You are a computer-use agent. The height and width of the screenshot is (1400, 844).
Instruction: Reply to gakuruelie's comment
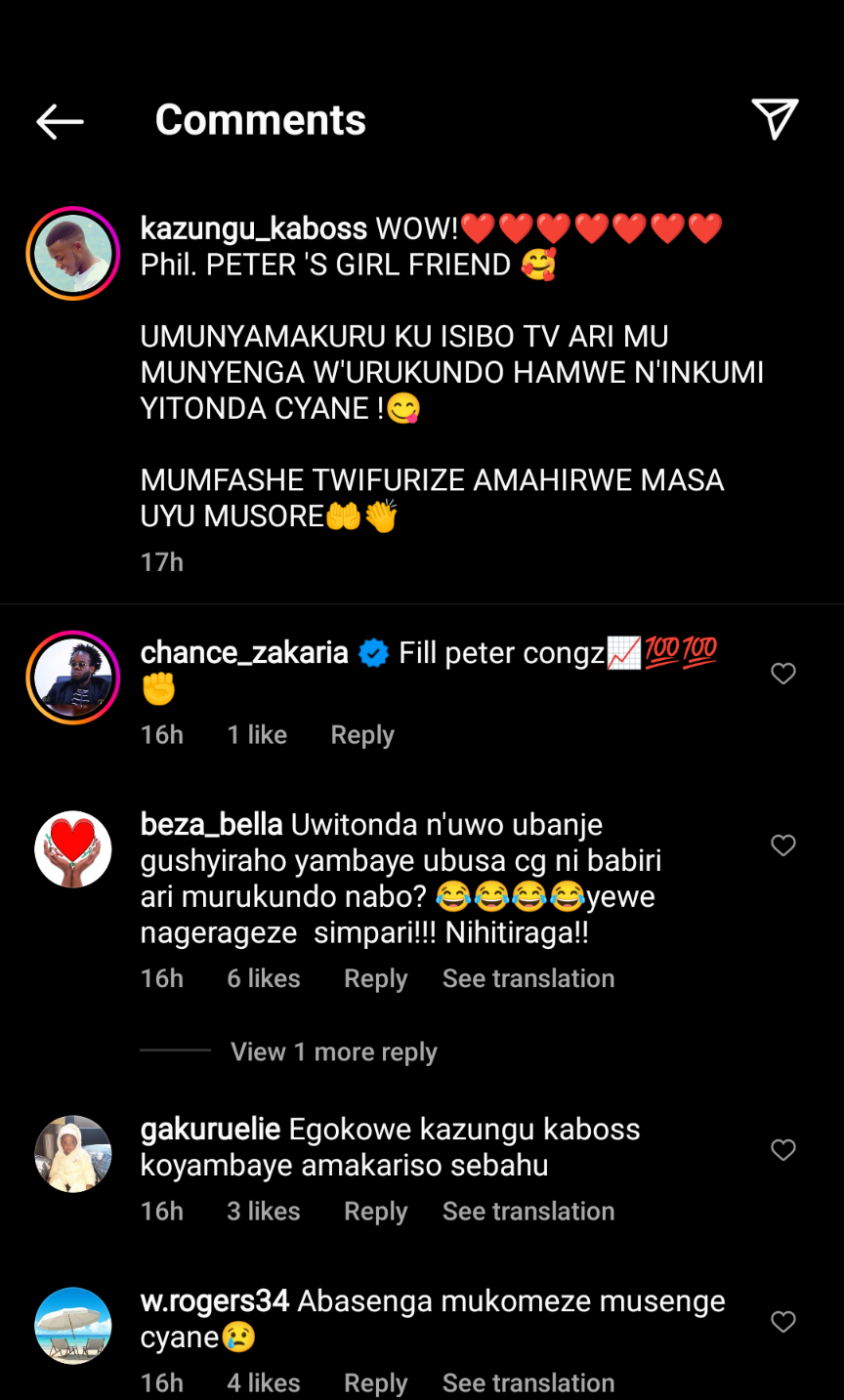(375, 1212)
